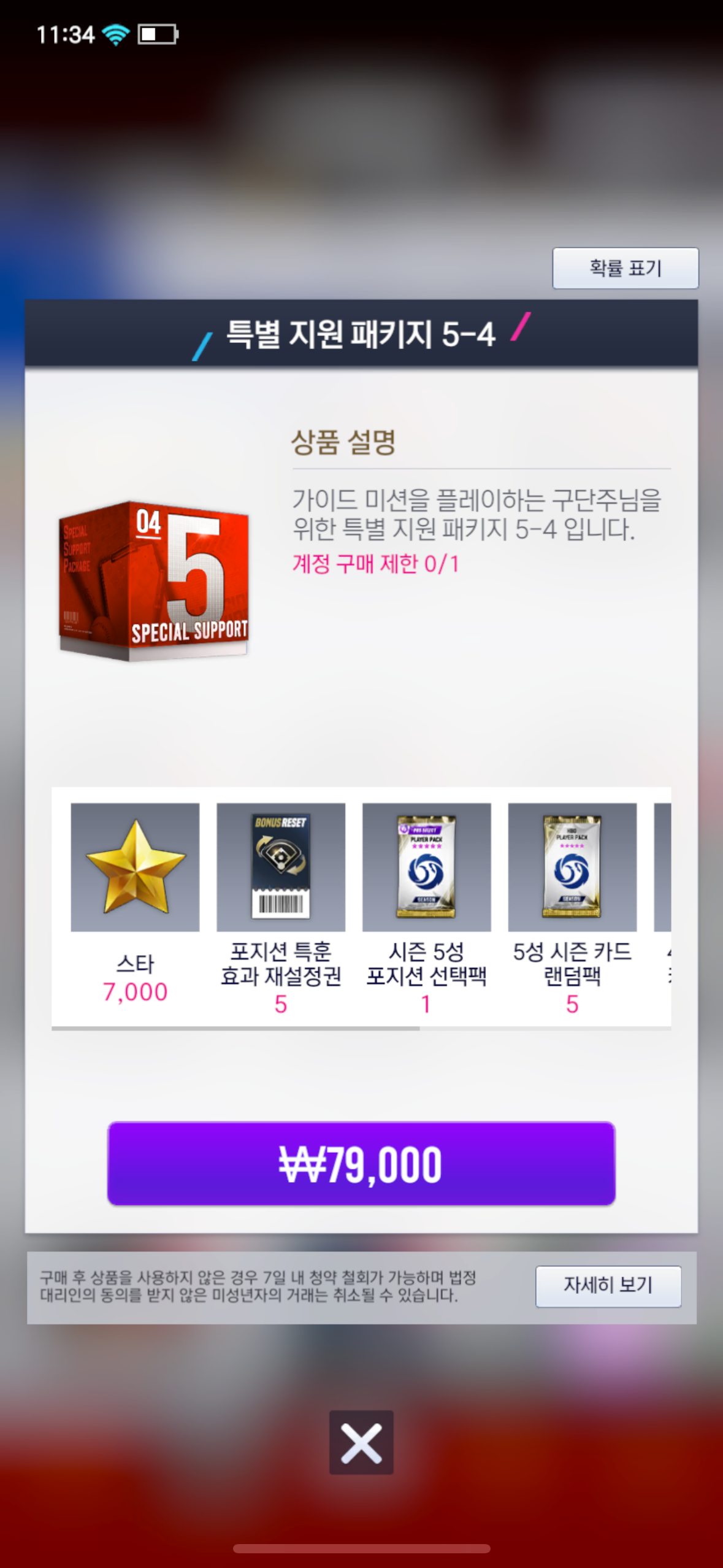View the 스타 7,000 item
This screenshot has height=1568, width=723.
pos(135,867)
